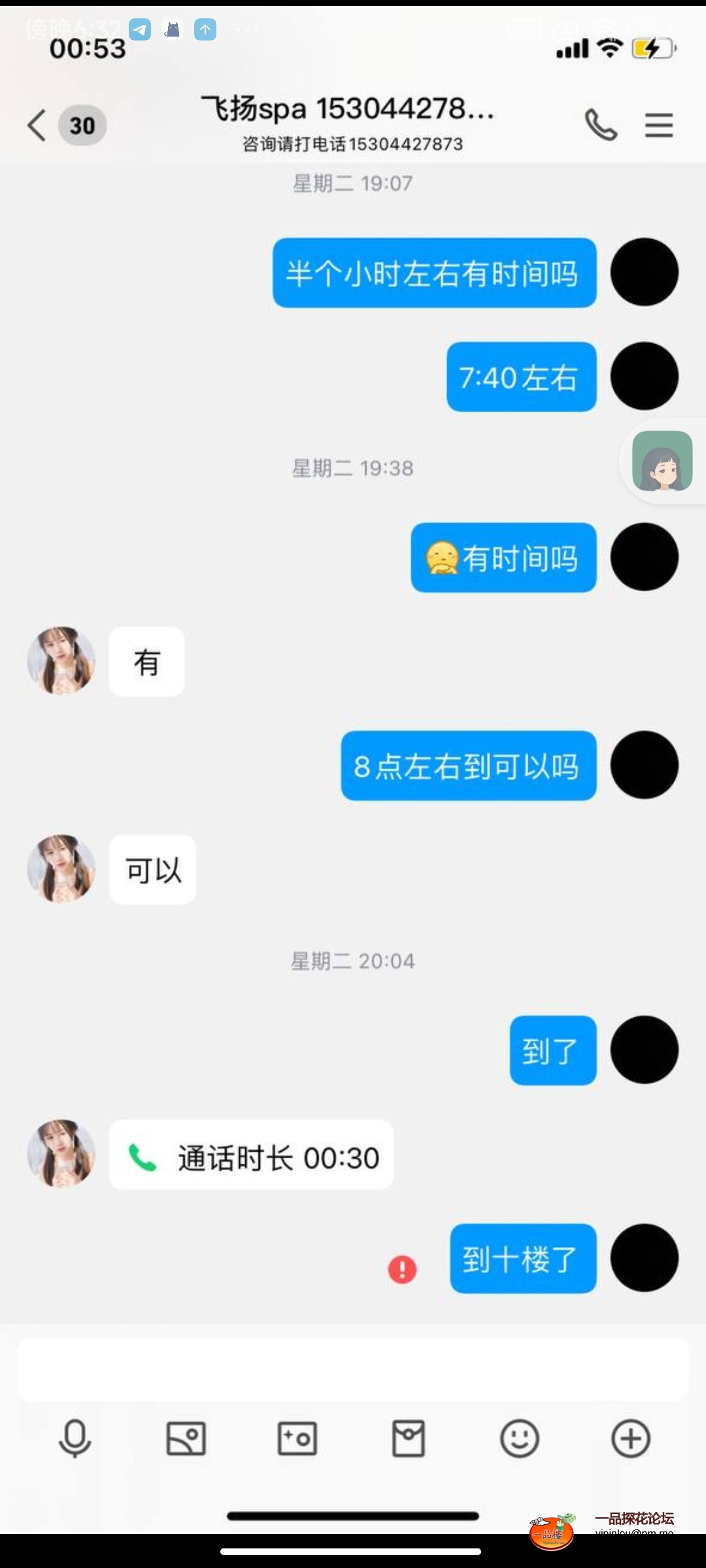Viewport: 706px width, 1568px height.
Task: Go back to the message list
Action: pos(38,125)
